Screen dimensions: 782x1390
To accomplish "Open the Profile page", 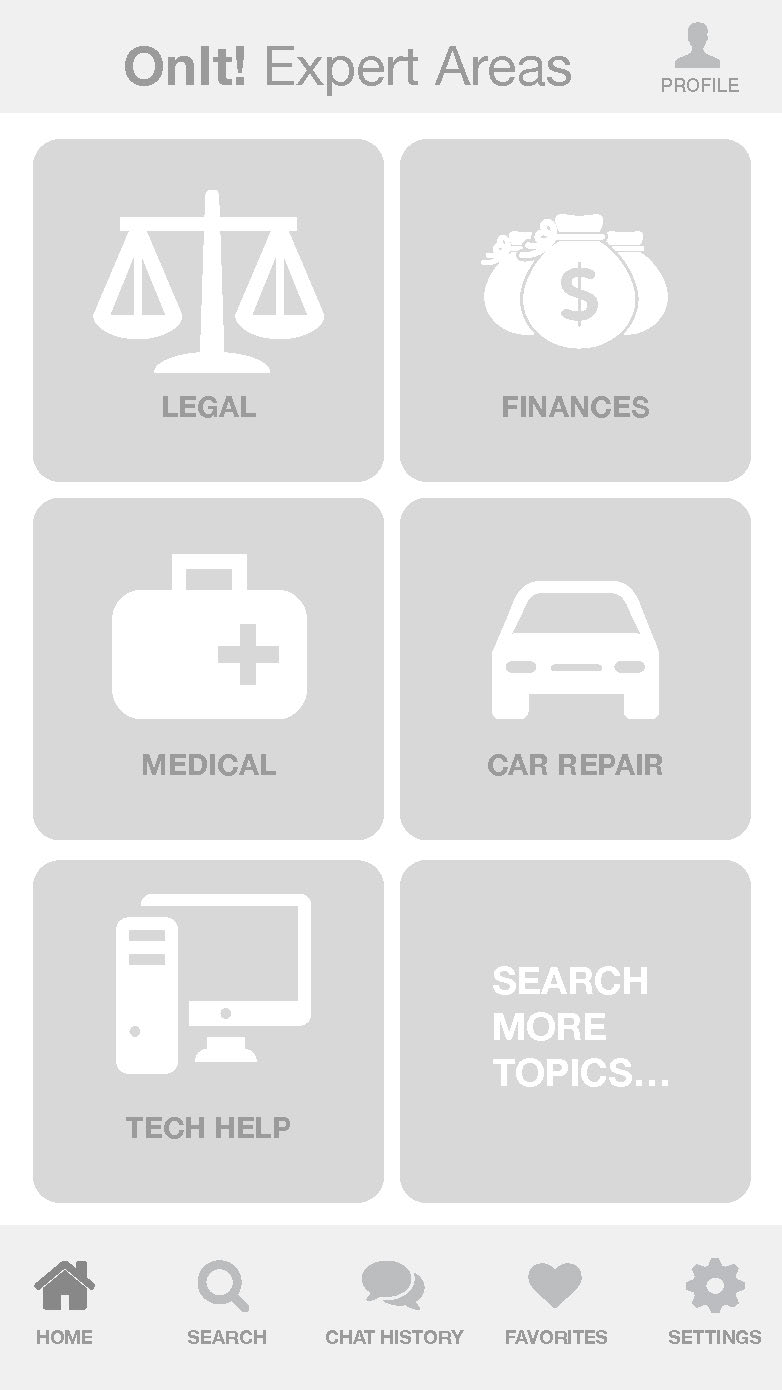I will tap(699, 59).
